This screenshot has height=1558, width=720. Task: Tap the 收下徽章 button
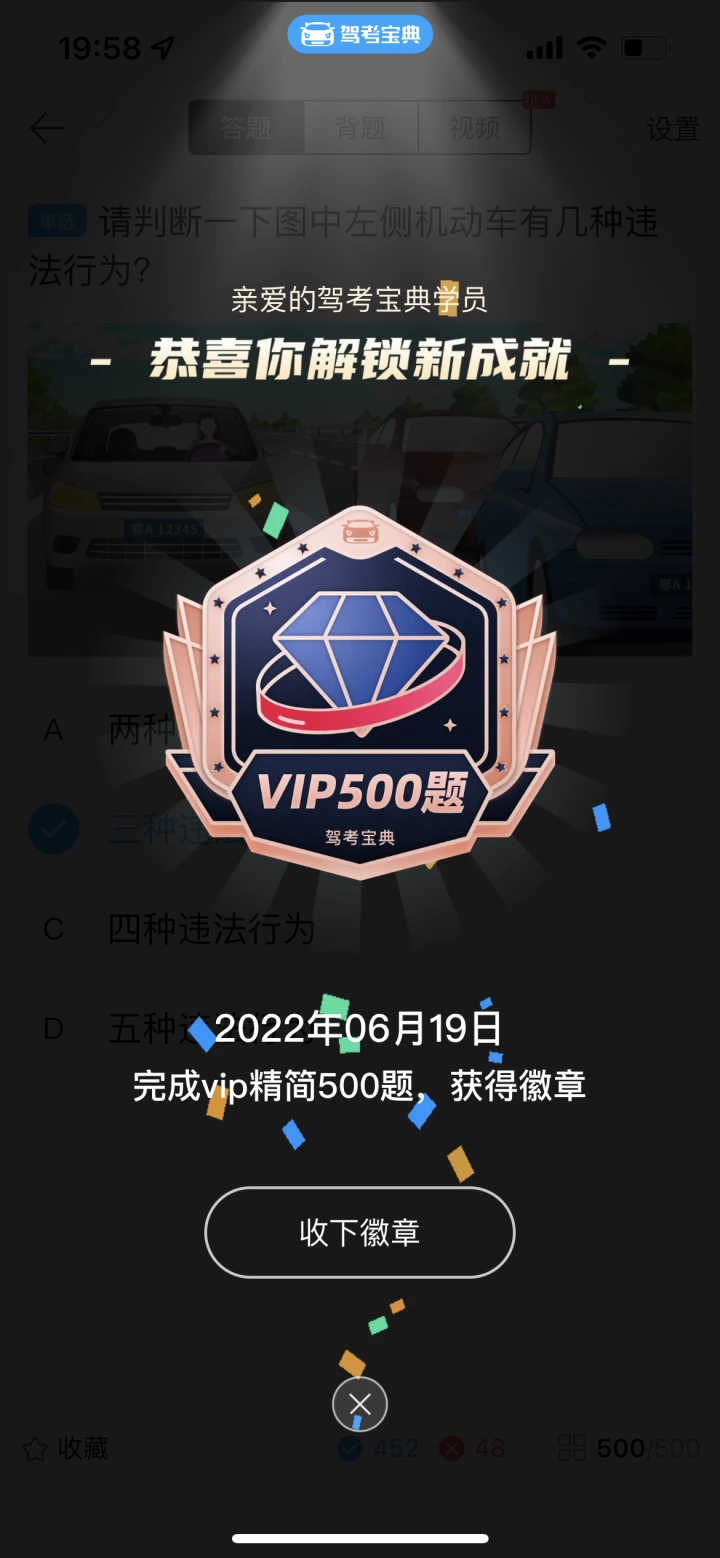coord(359,1232)
